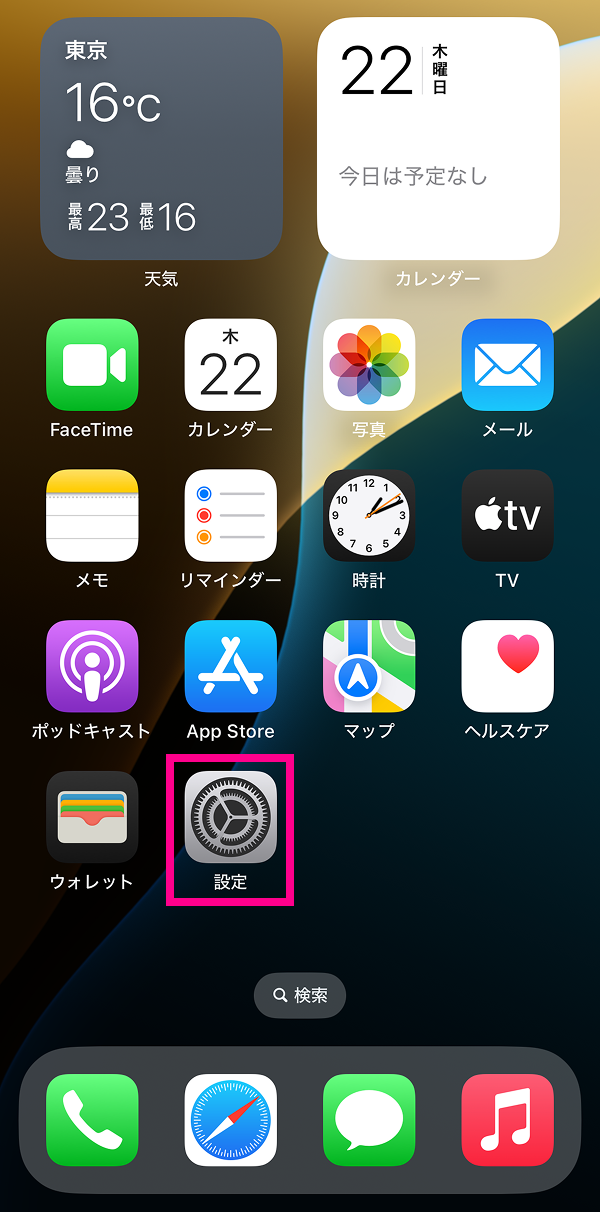Launch Safari from the dock
The image size is (600, 1212).
[x=231, y=1120]
